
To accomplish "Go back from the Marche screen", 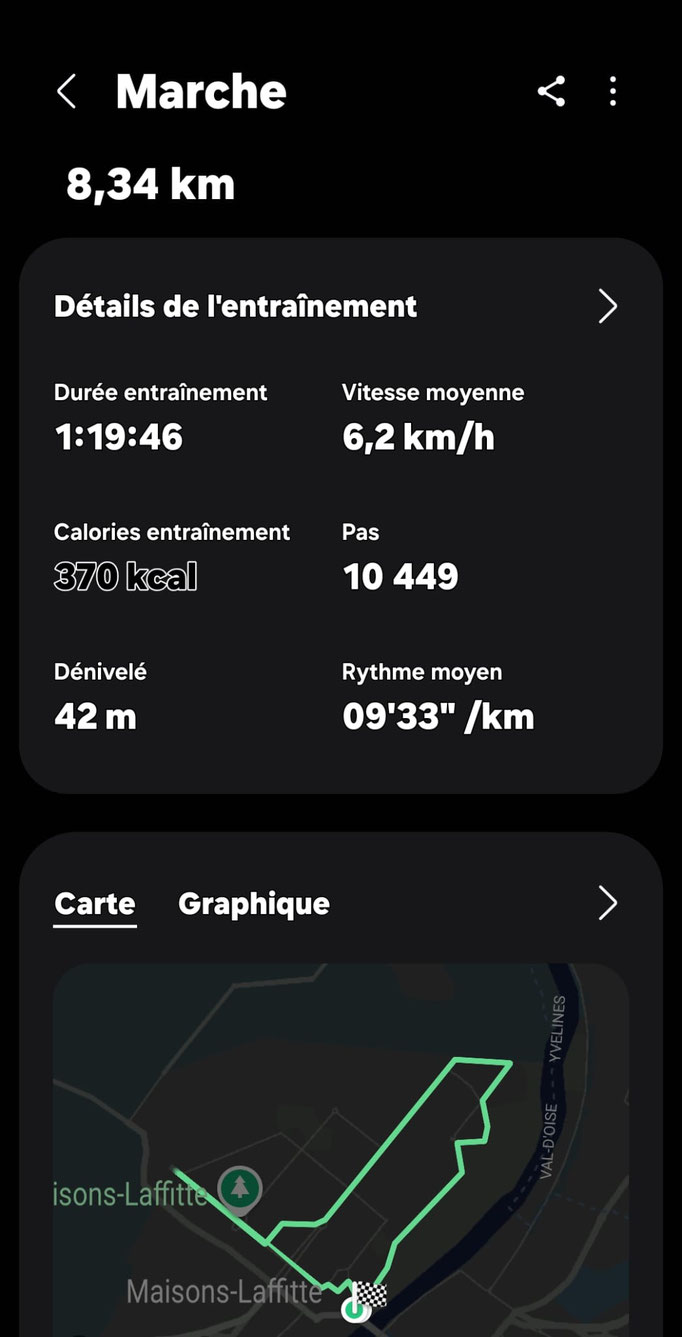I will pyautogui.click(x=66, y=92).
